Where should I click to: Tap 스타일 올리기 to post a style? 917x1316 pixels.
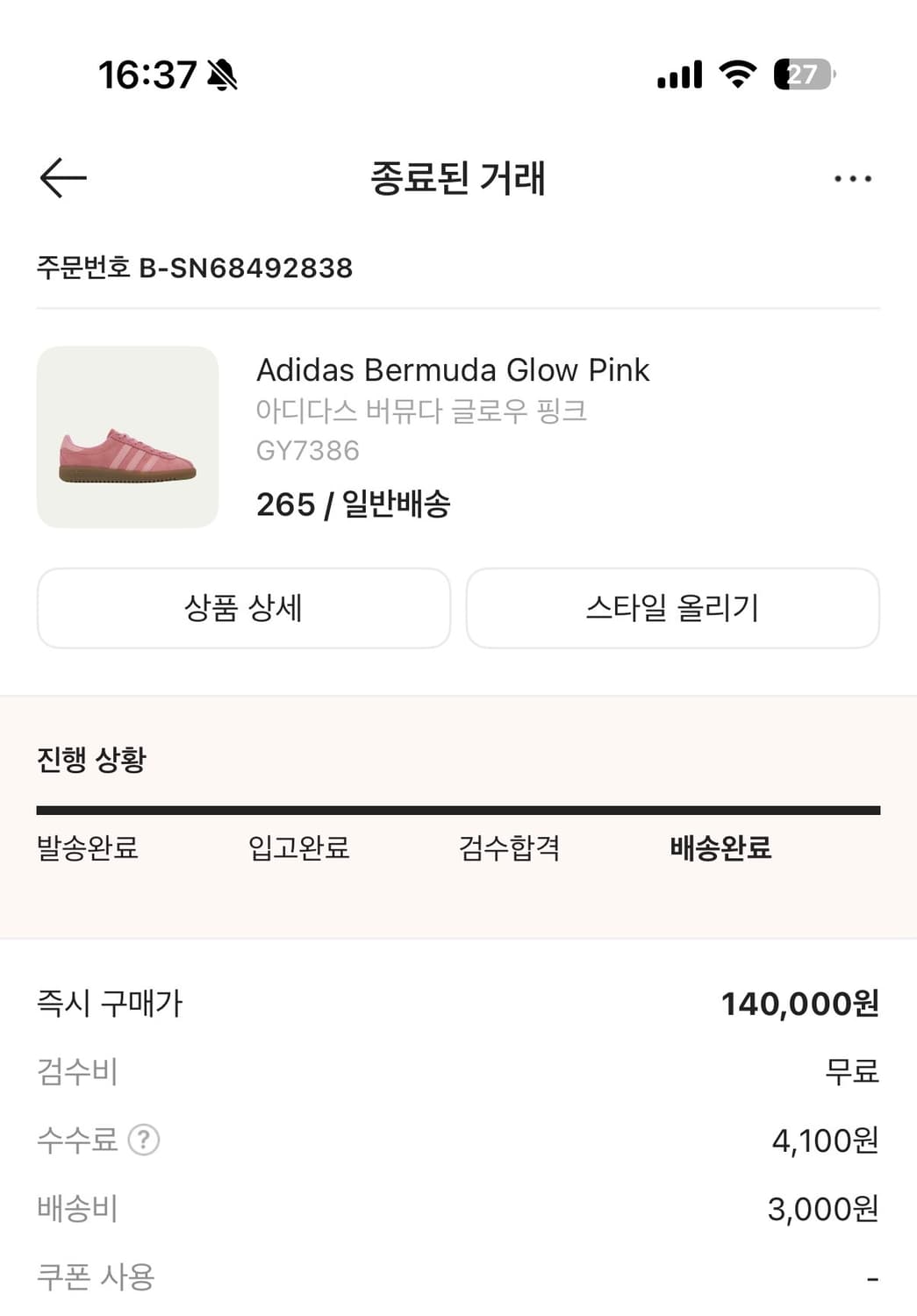[x=673, y=608]
